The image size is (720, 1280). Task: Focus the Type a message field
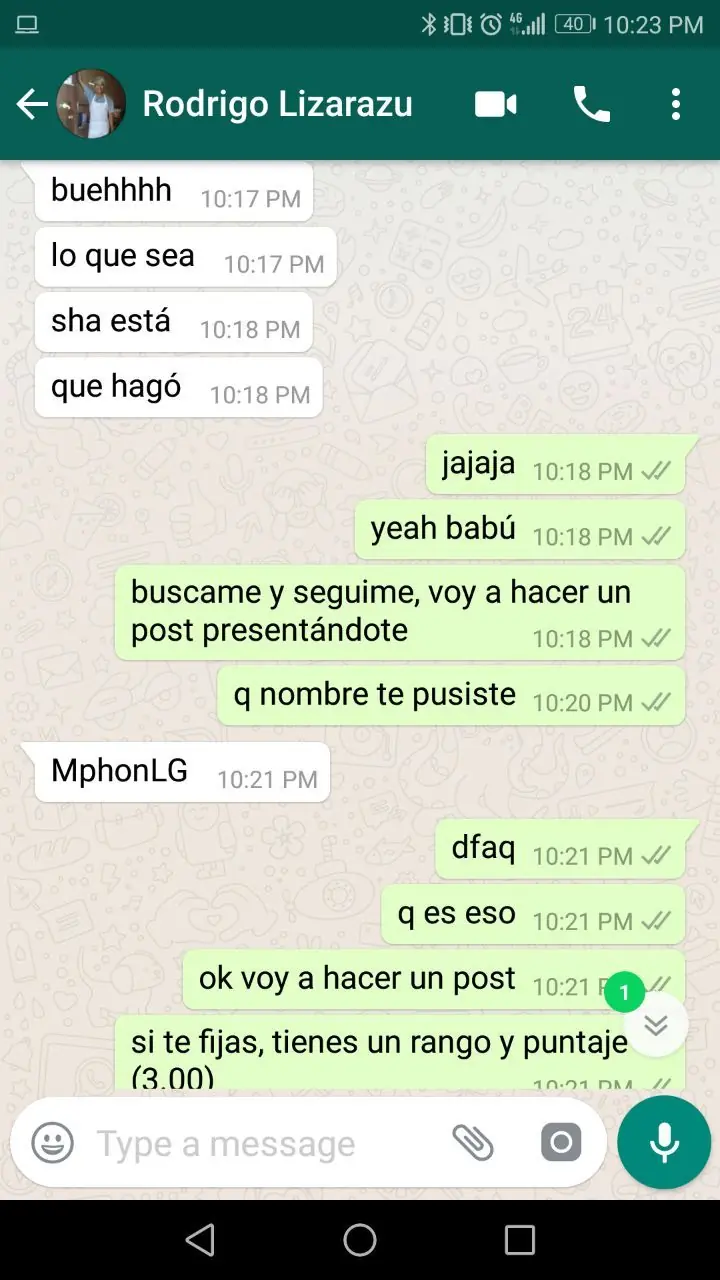click(x=260, y=1143)
